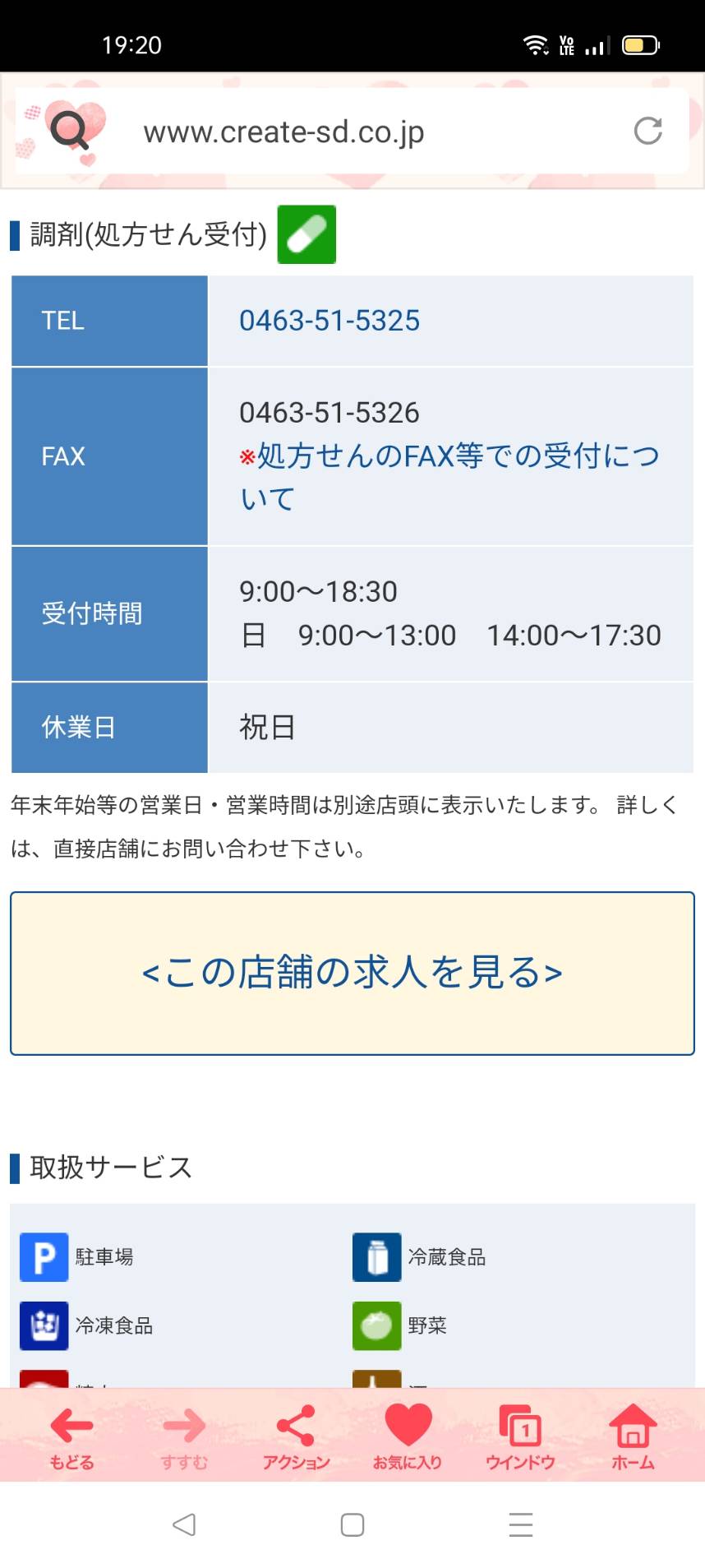This screenshot has width=705, height=1568.
Task: Open <この店舗の求人を見る> job listings button
Action: pos(352,973)
